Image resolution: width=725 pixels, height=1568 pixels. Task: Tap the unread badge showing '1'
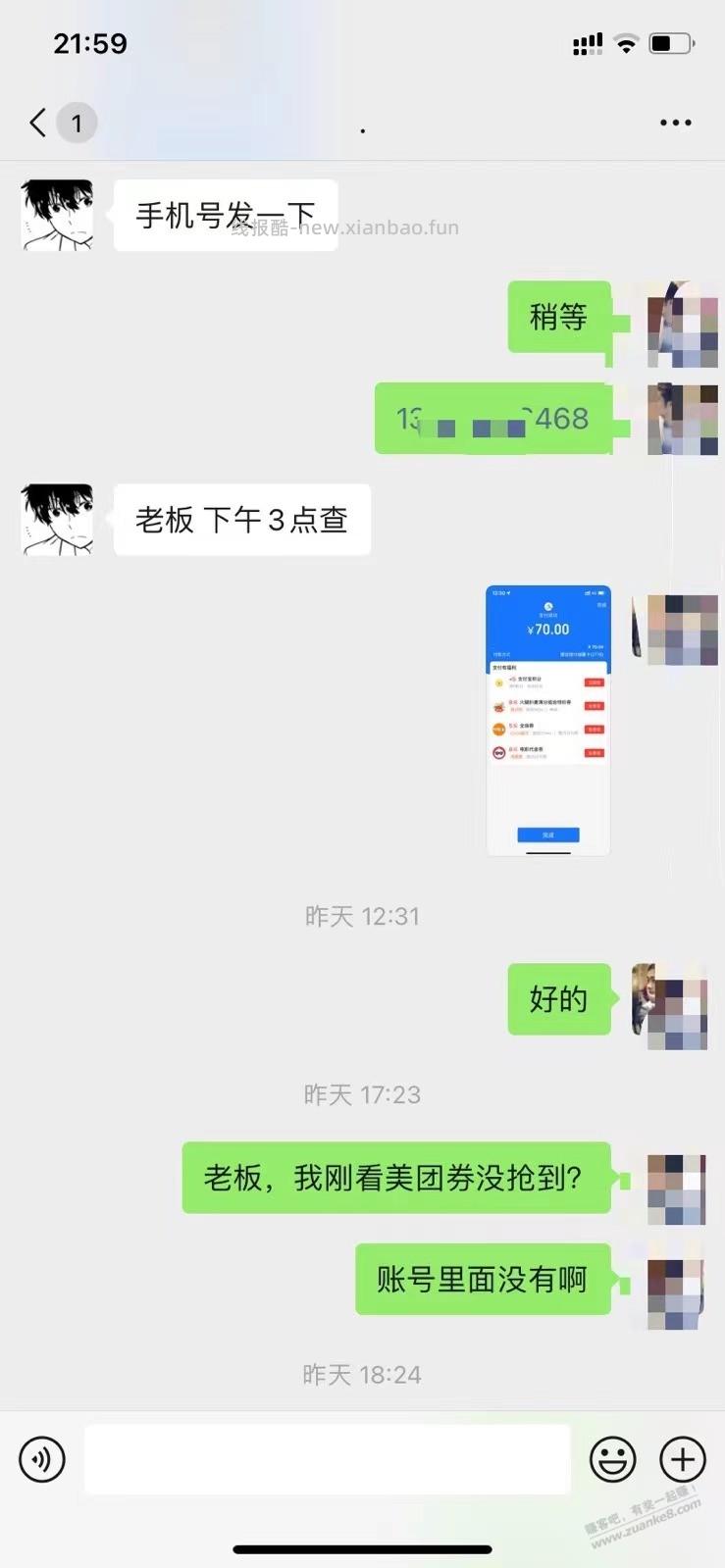(x=75, y=123)
